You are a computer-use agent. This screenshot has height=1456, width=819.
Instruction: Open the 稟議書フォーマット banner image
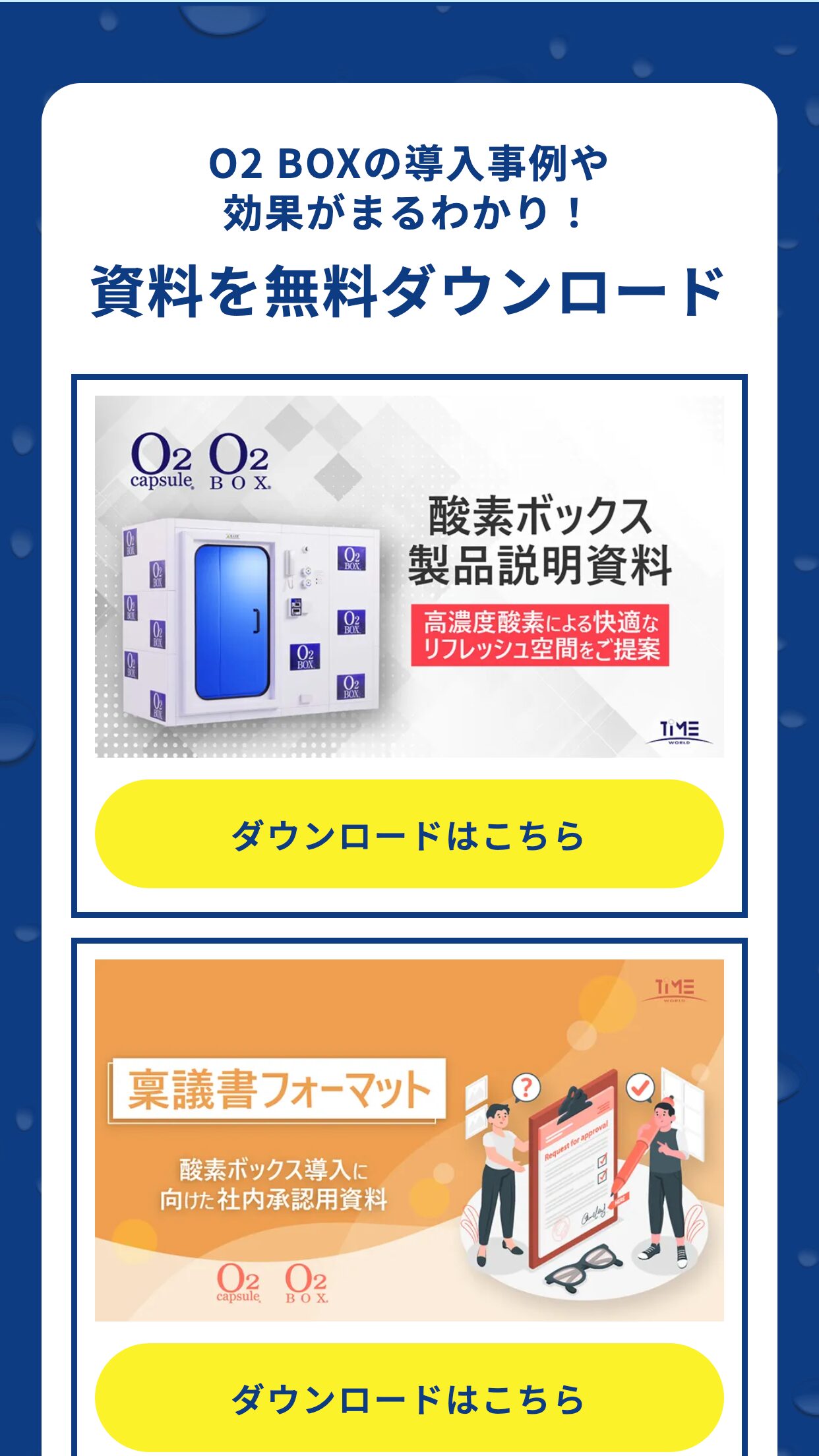coord(409,1139)
